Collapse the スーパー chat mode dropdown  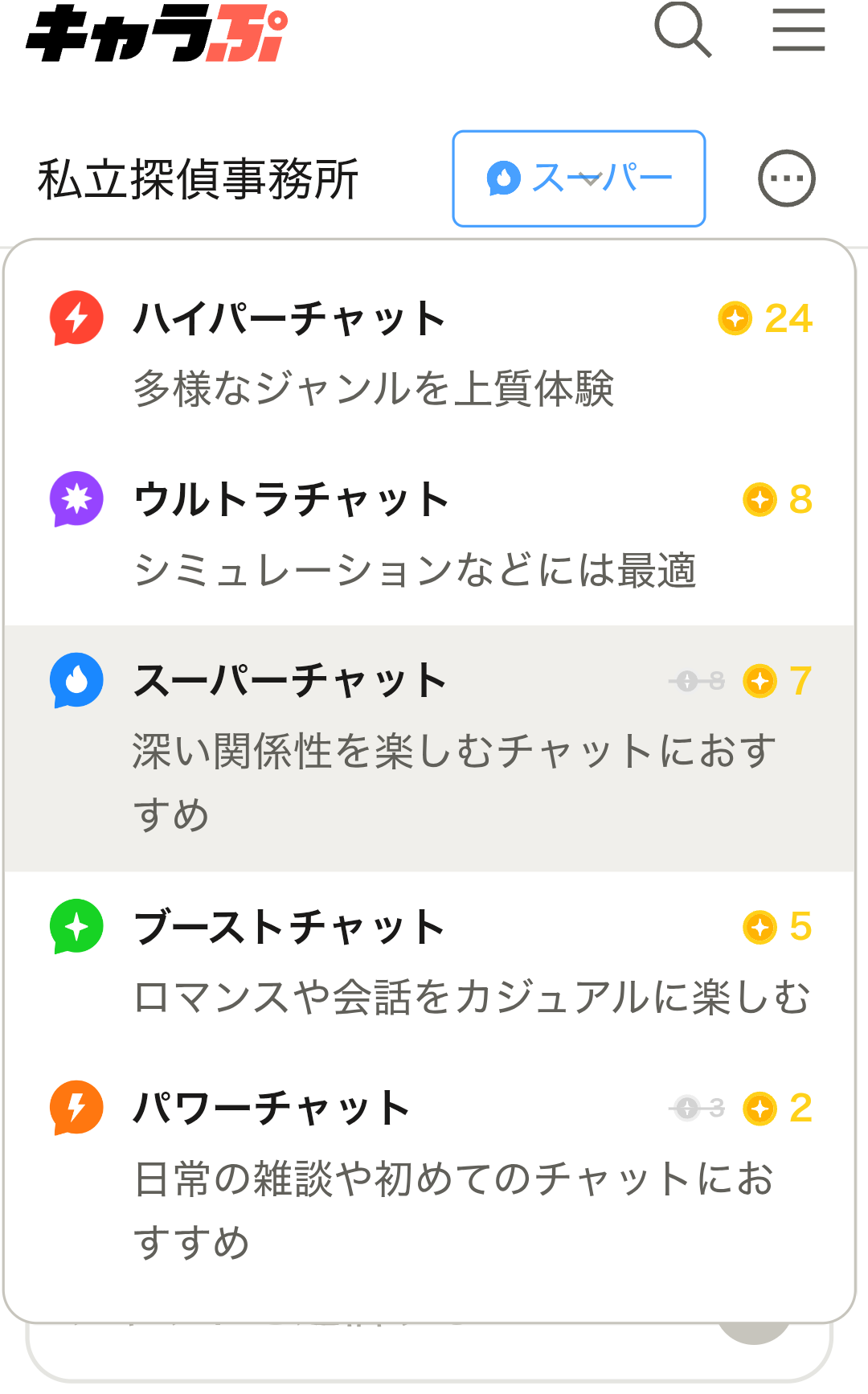579,178
